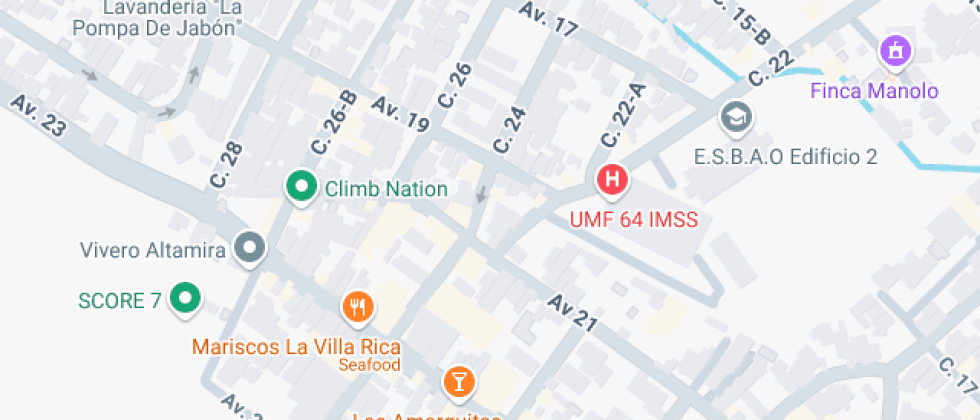
Task: Open the SCORE 7 place pin
Action: click(184, 299)
